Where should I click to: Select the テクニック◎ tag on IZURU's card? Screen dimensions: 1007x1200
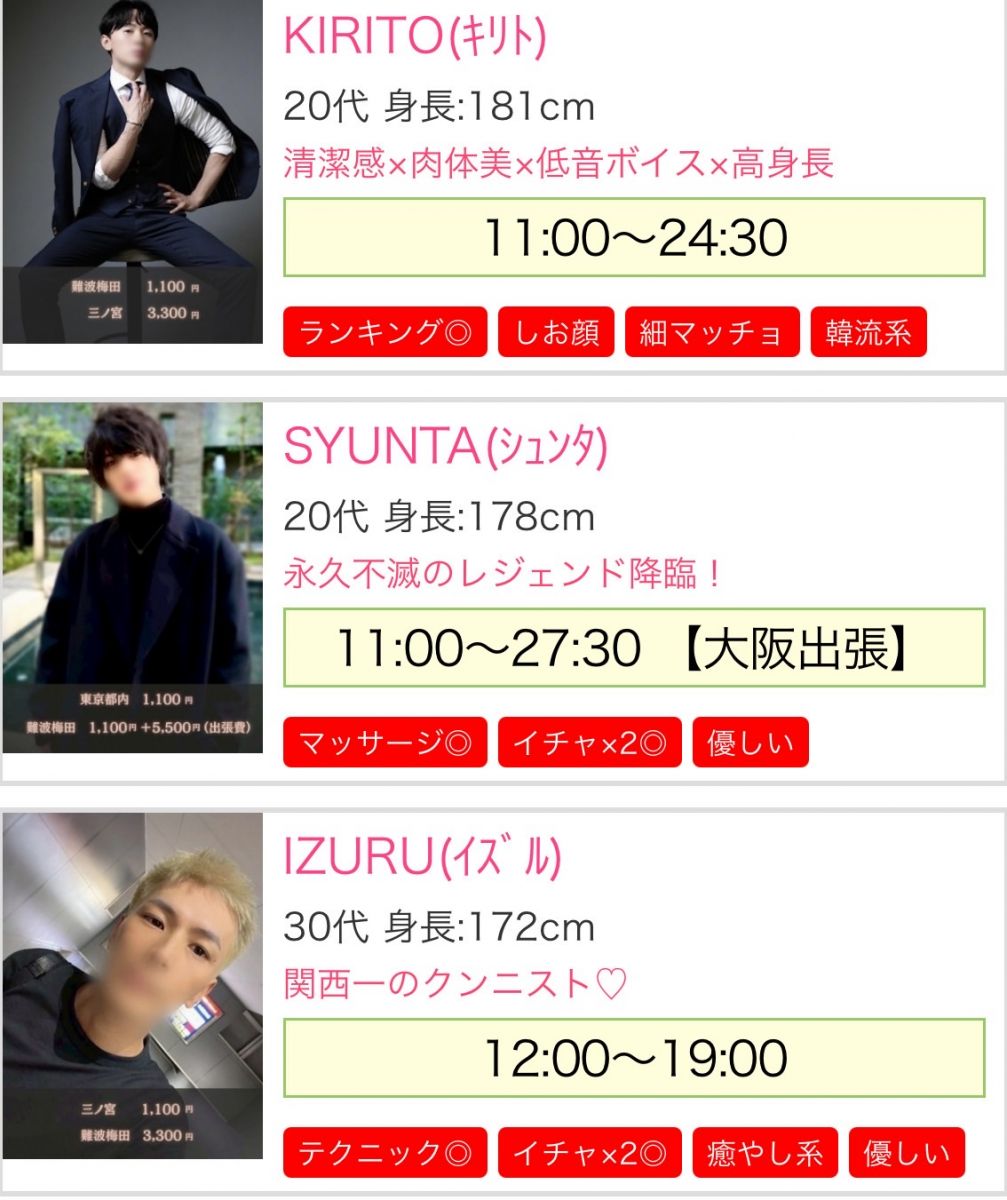(x=385, y=1153)
